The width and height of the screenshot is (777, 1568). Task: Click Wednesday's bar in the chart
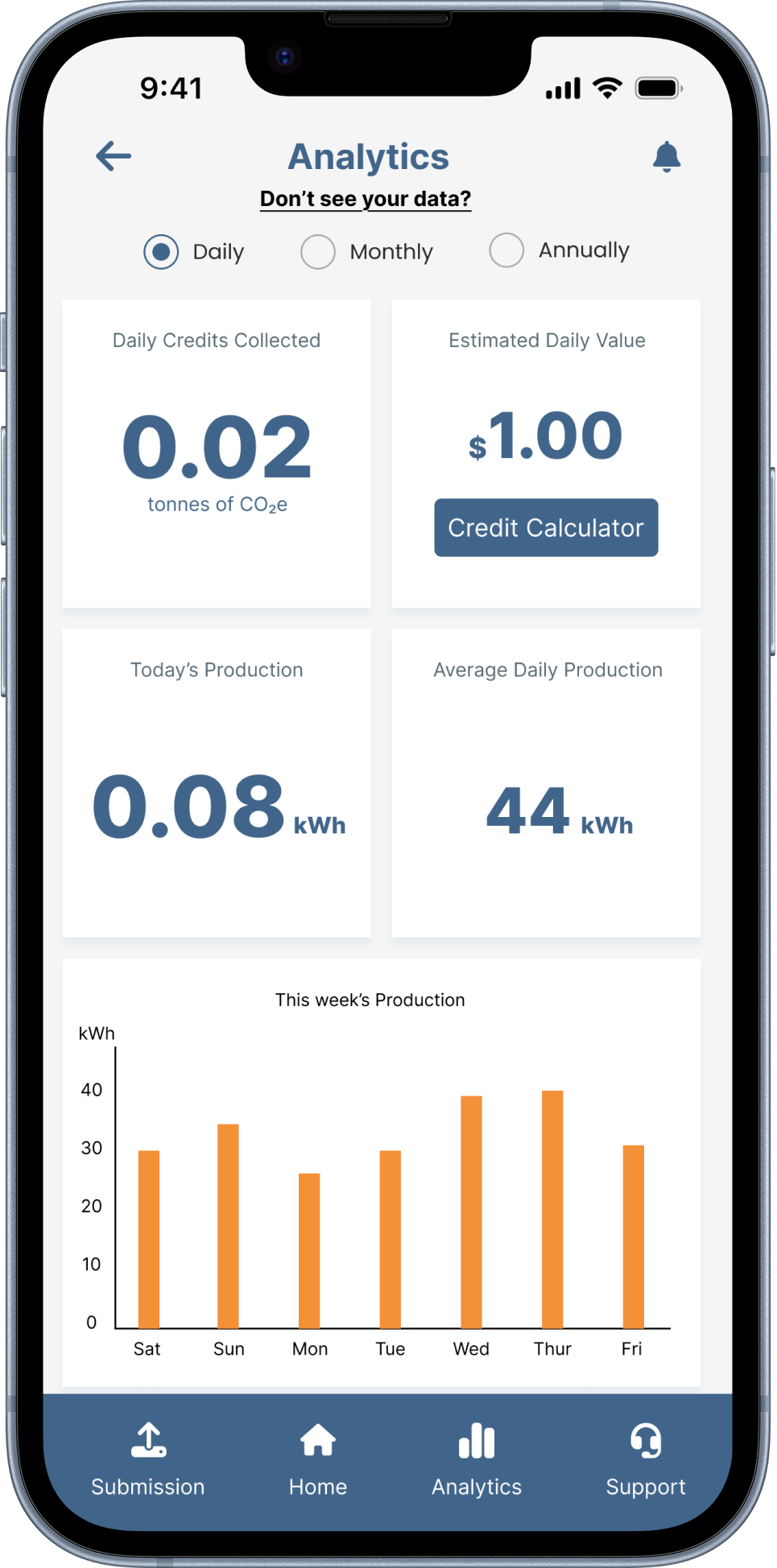tap(471, 1207)
